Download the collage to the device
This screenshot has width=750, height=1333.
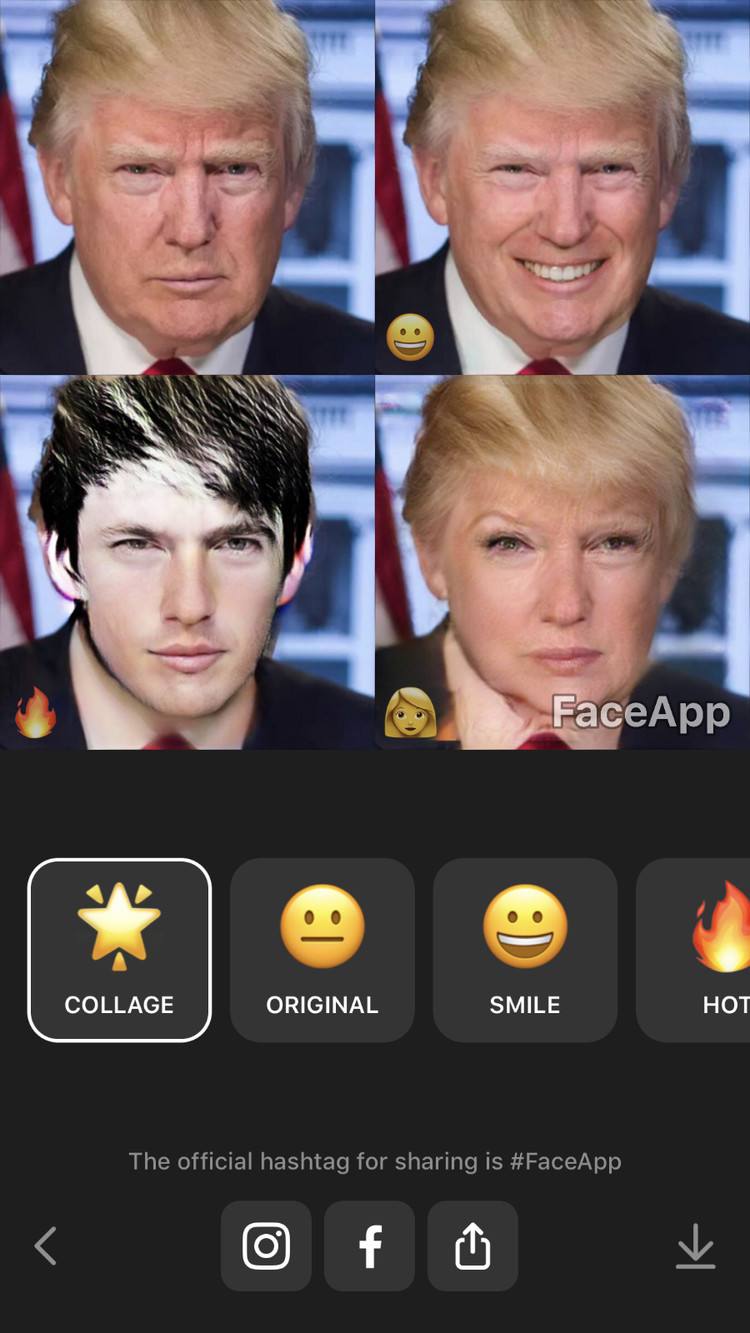click(695, 1247)
